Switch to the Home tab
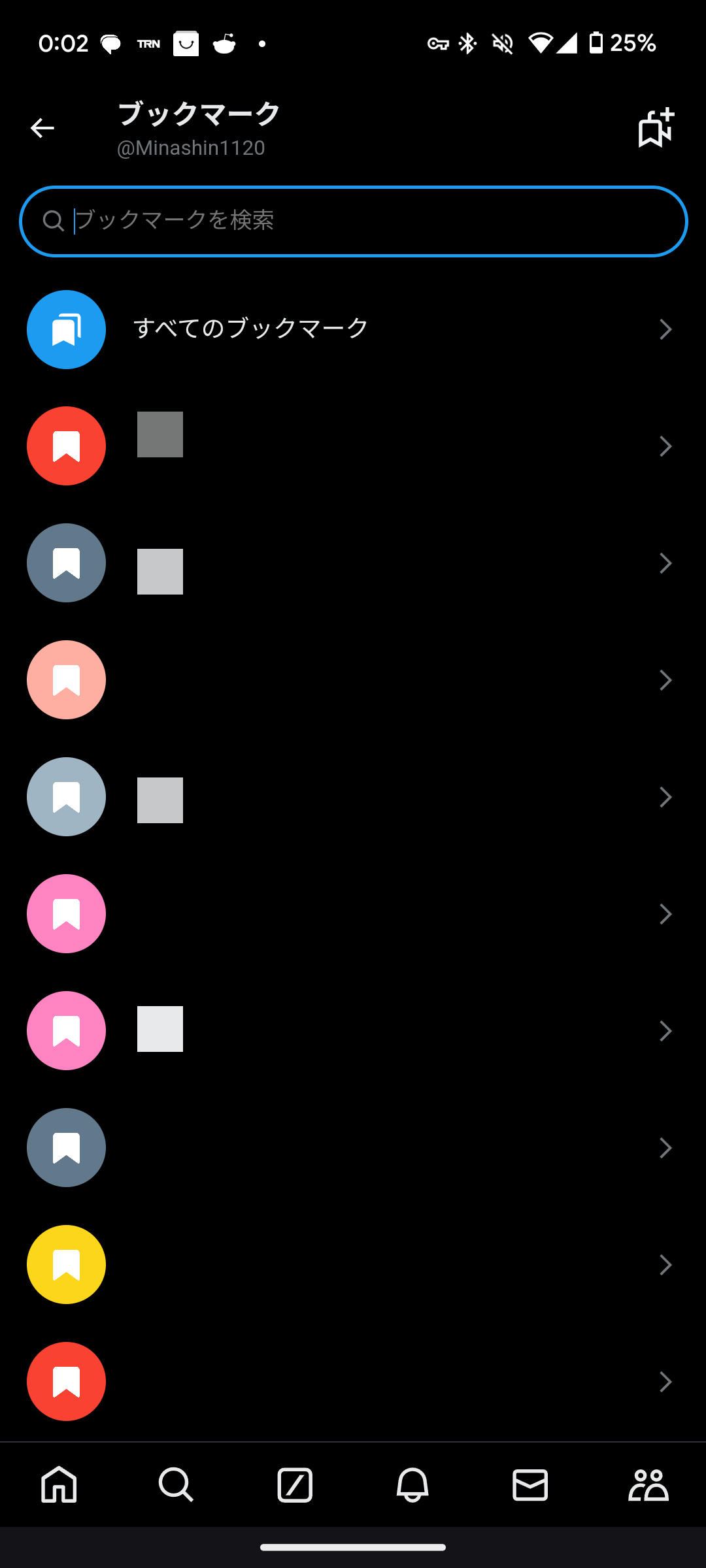This screenshot has height=1568, width=706. click(59, 1484)
